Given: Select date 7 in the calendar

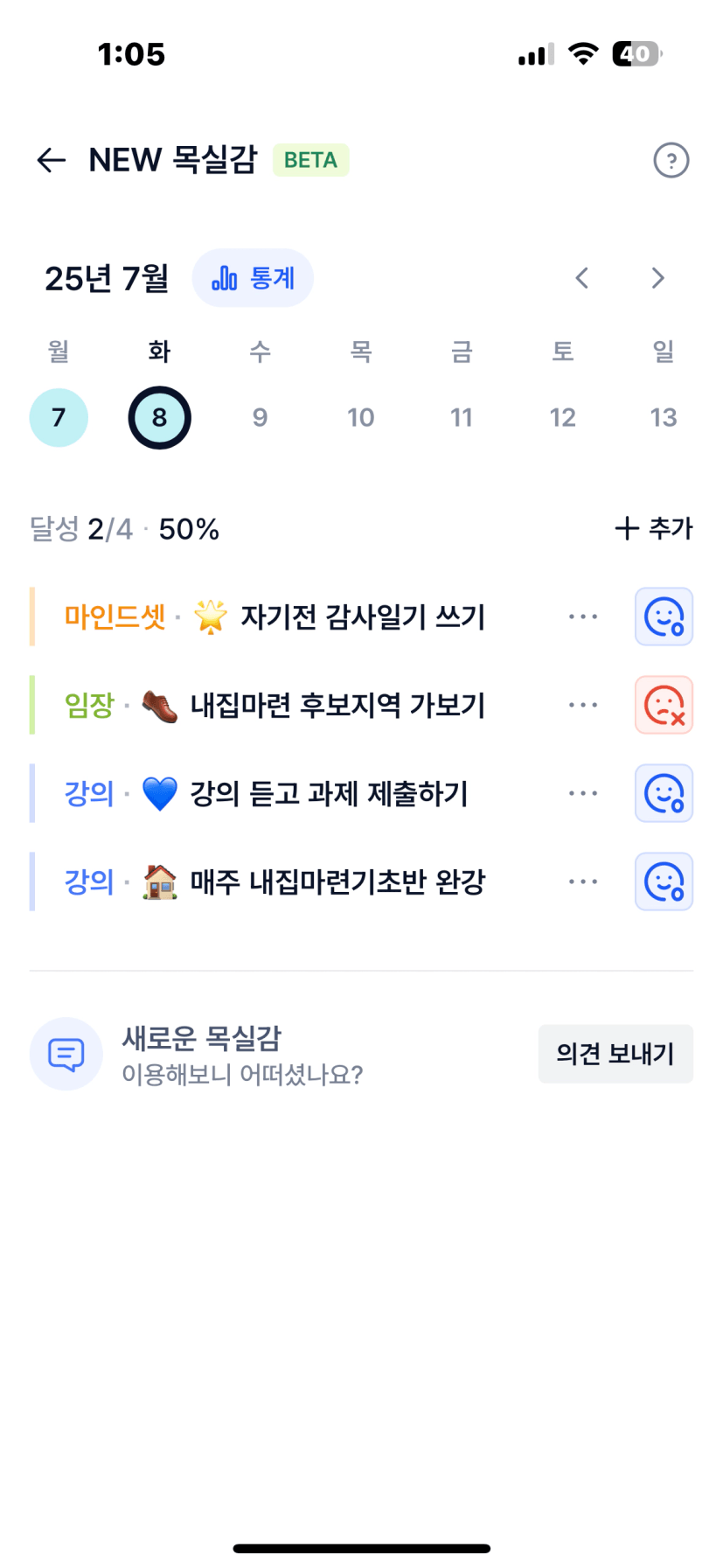Looking at the screenshot, I should pyautogui.click(x=59, y=417).
